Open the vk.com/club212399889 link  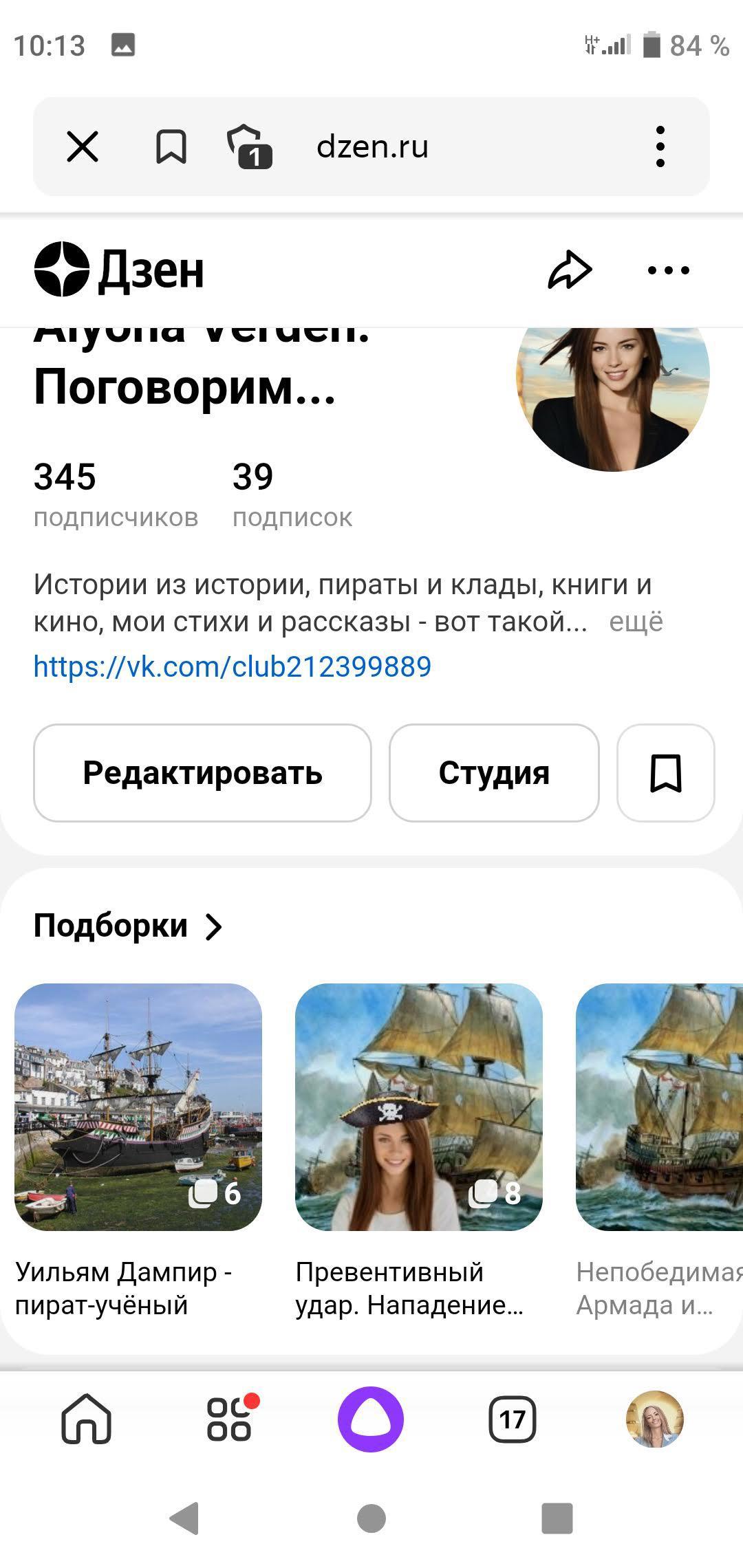pyautogui.click(x=233, y=666)
